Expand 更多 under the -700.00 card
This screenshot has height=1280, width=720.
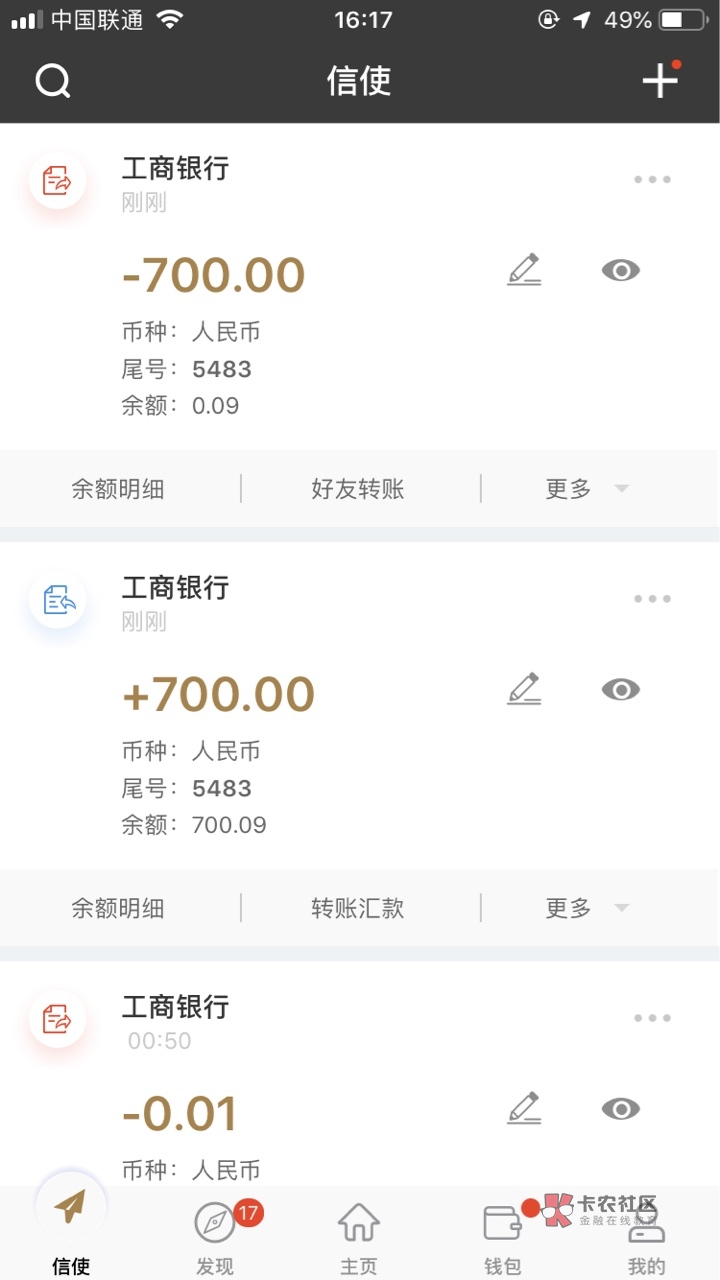(x=587, y=489)
